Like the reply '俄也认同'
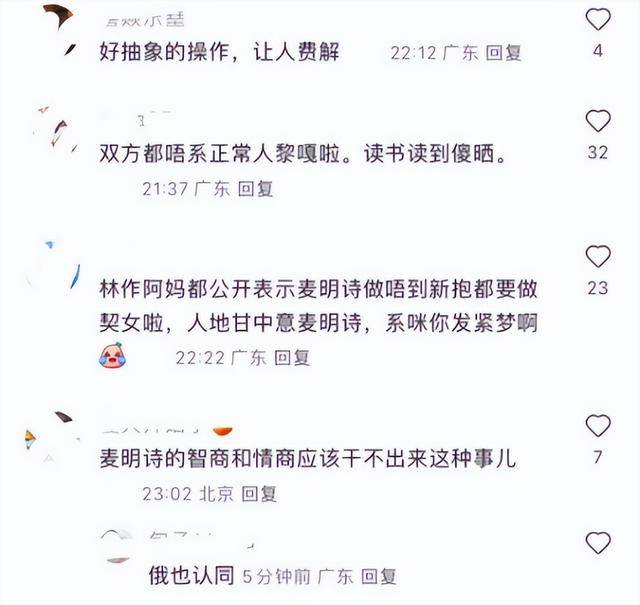Viewport: 640px width, 605px height. [x=598, y=544]
